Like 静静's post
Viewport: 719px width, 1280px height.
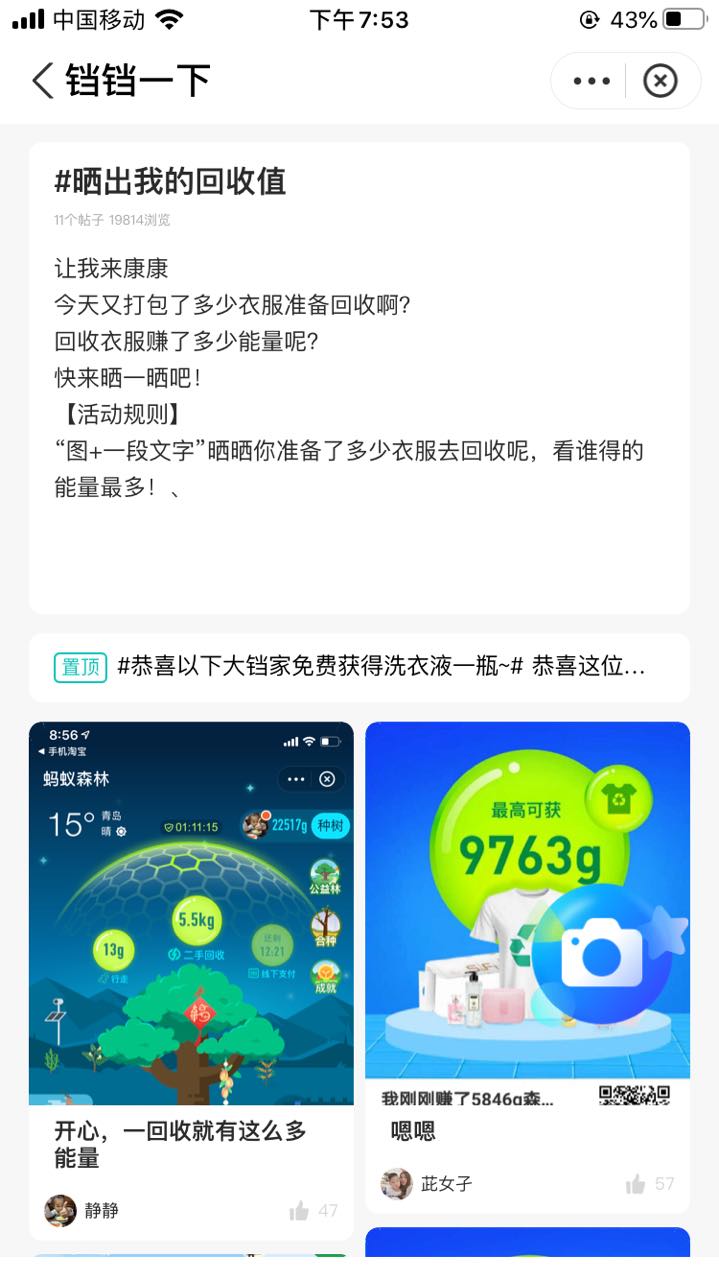coord(300,1211)
